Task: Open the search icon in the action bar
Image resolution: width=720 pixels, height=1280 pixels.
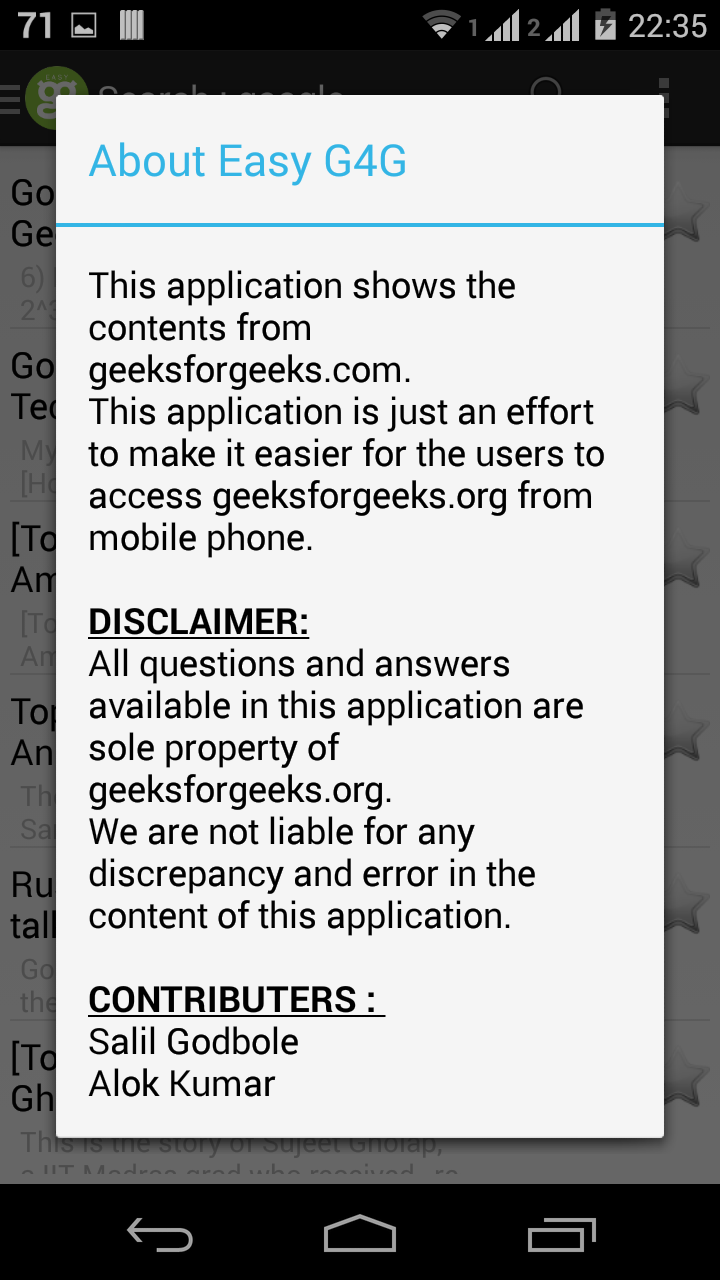Action: tap(545, 95)
